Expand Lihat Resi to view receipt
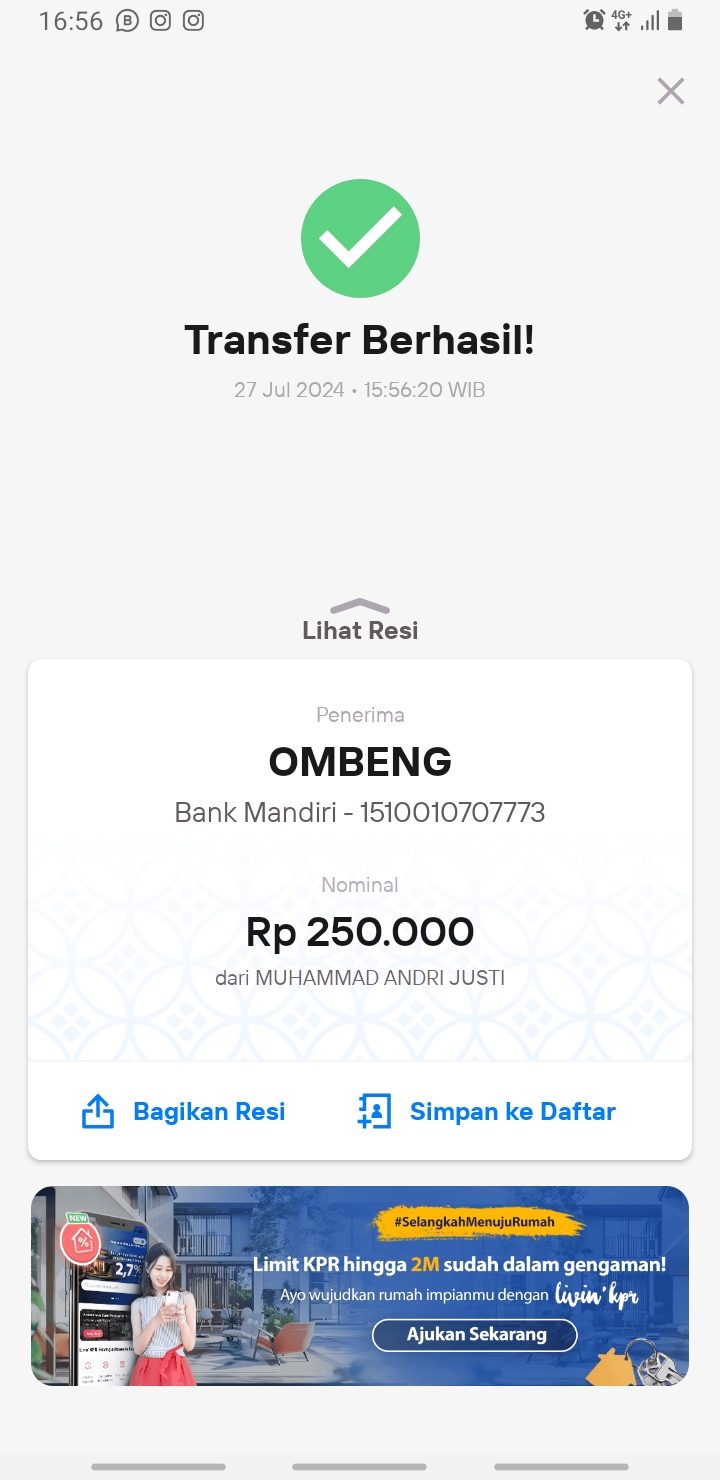The height and width of the screenshot is (1480, 720). tap(360, 620)
